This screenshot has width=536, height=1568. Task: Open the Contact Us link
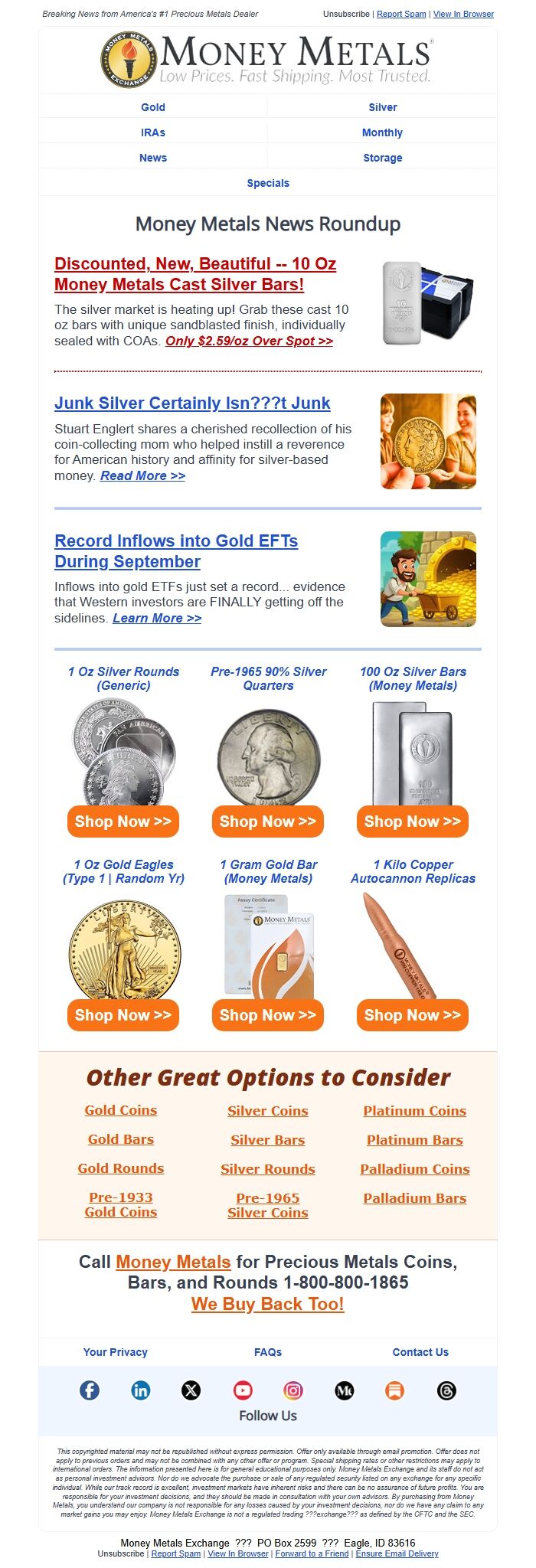tap(420, 1352)
